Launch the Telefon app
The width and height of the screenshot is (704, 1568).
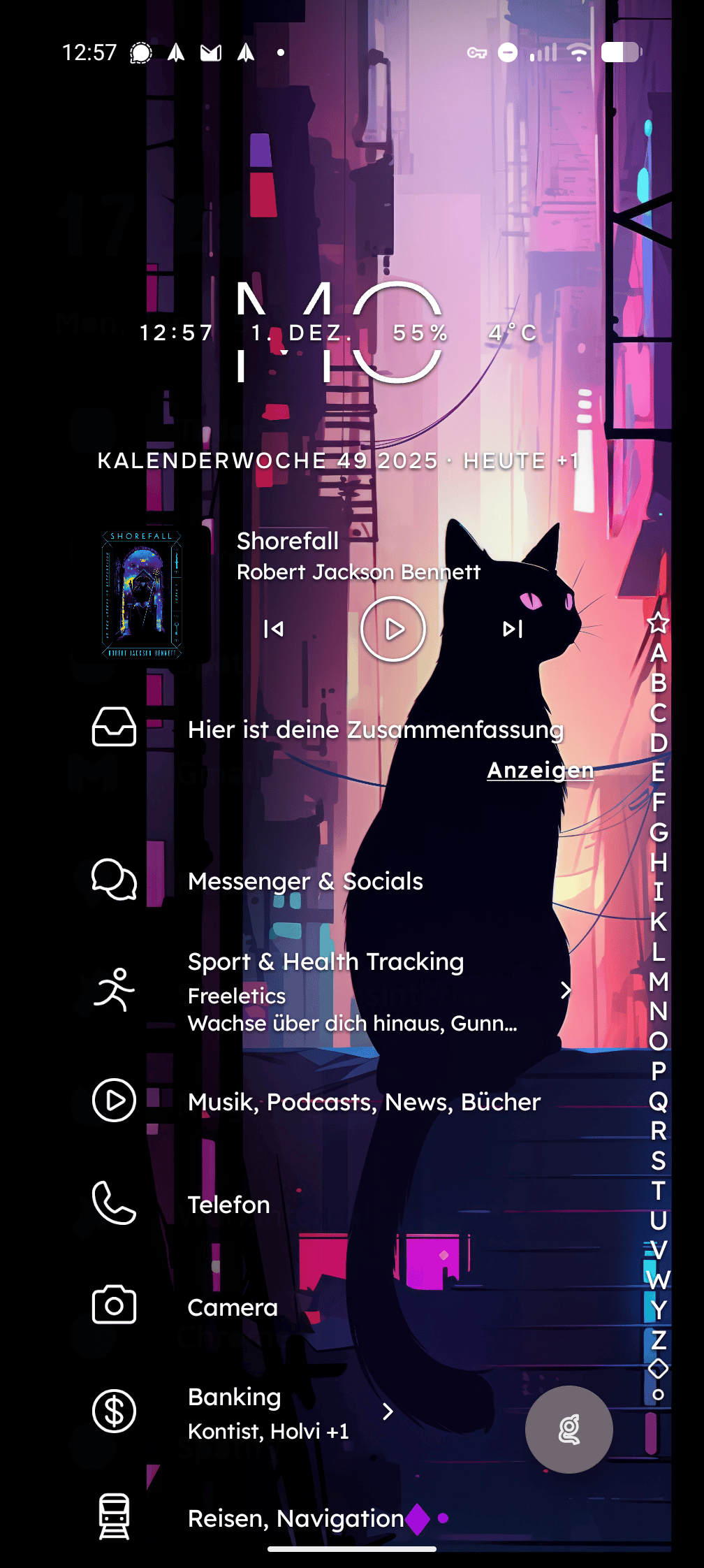(228, 1205)
